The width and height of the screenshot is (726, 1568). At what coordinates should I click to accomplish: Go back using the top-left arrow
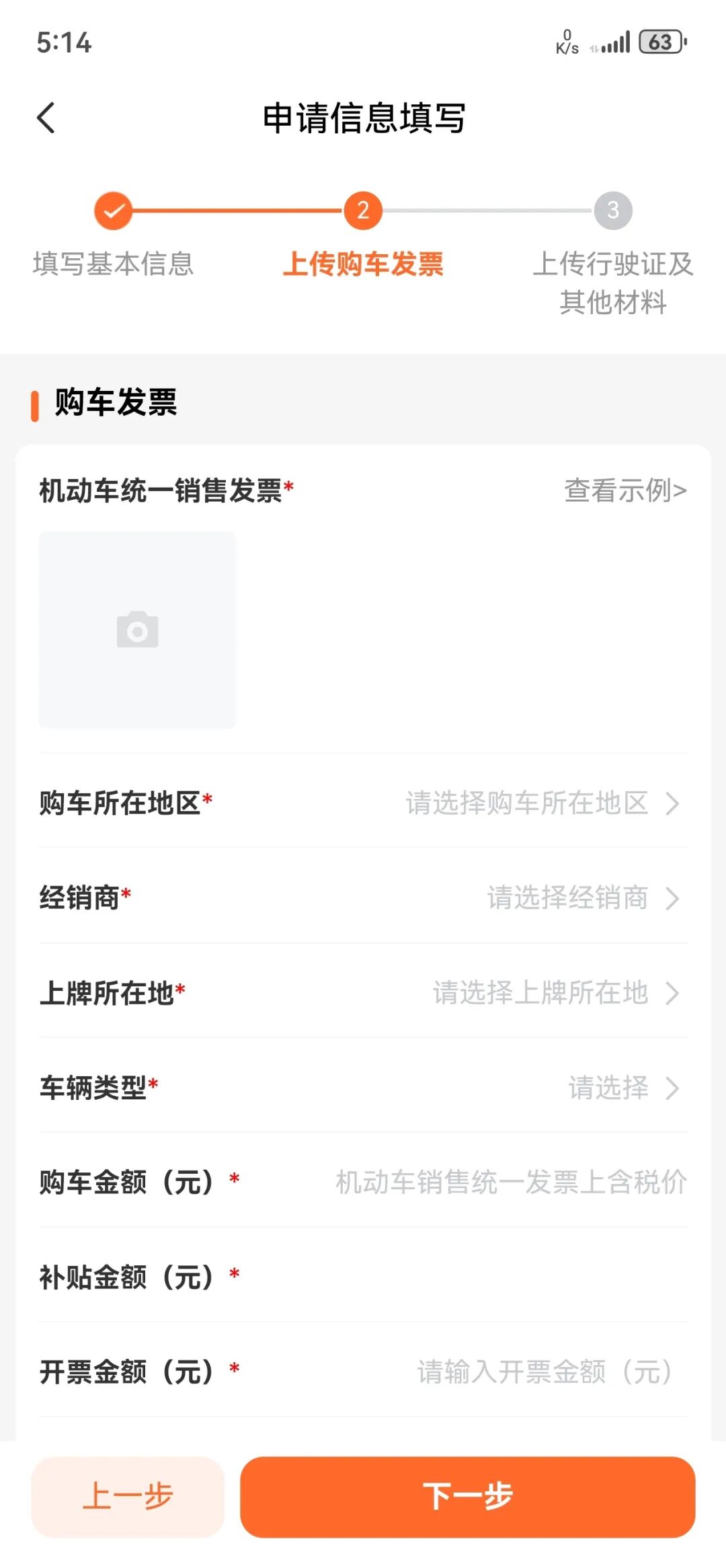pos(46,118)
